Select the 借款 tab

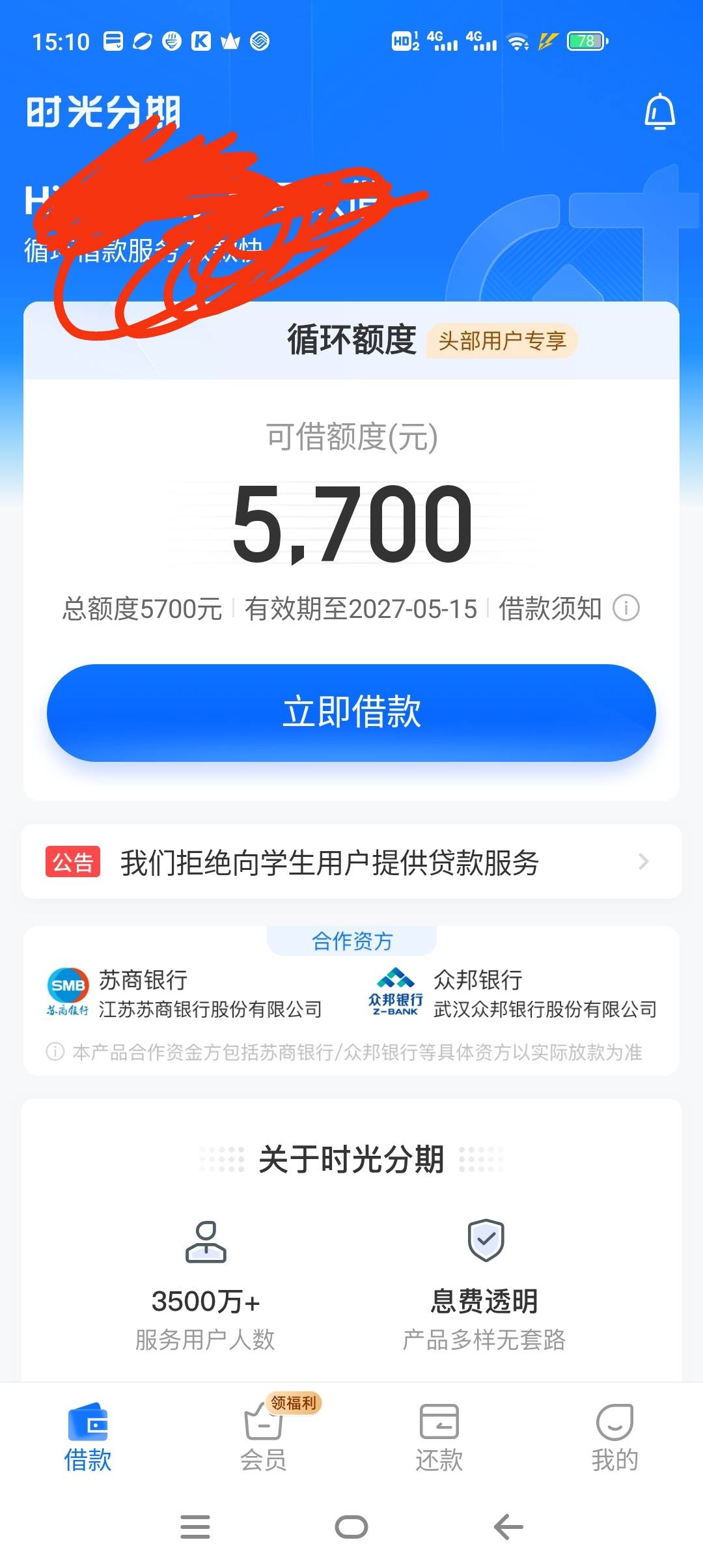point(88,1438)
